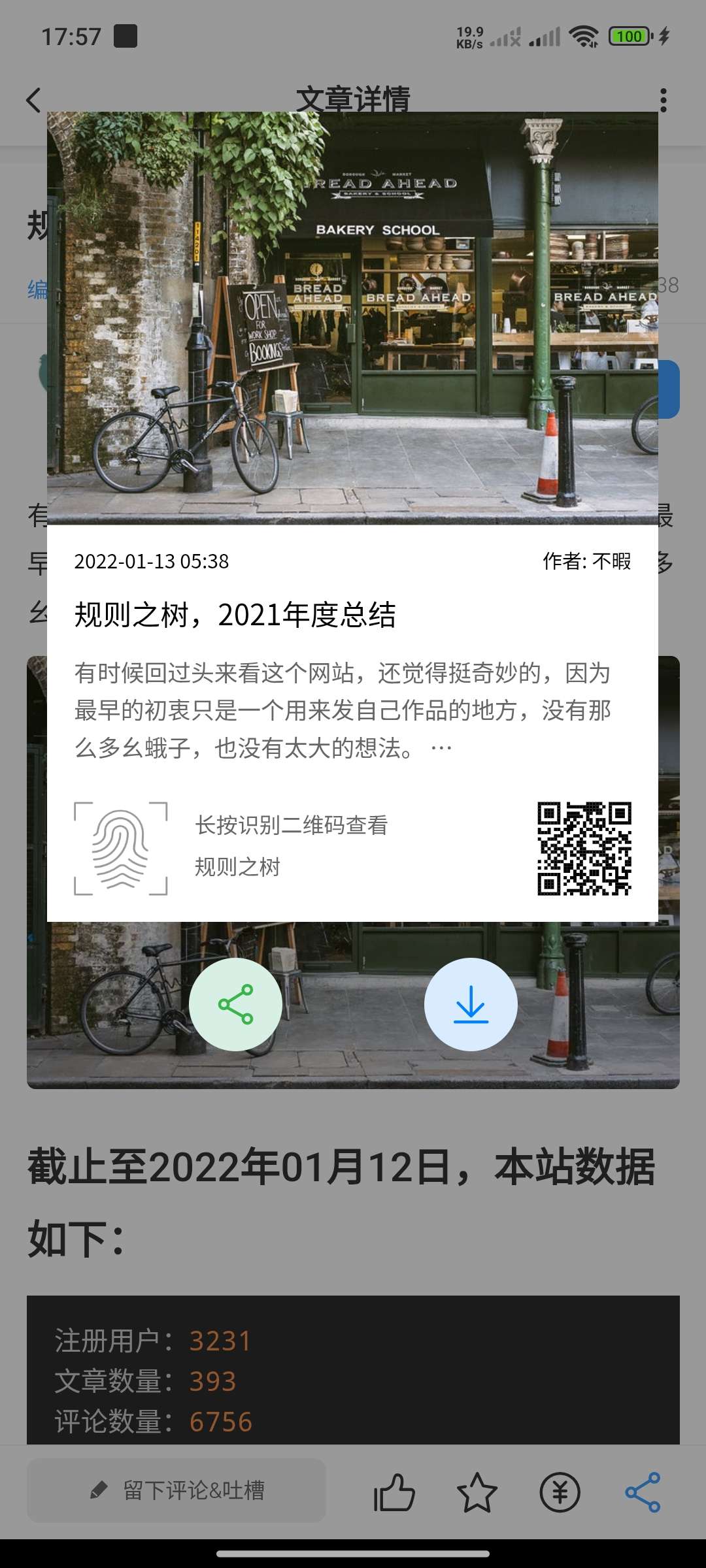Tap the green share icon below the poster
The image size is (706, 1568).
[x=236, y=1004]
